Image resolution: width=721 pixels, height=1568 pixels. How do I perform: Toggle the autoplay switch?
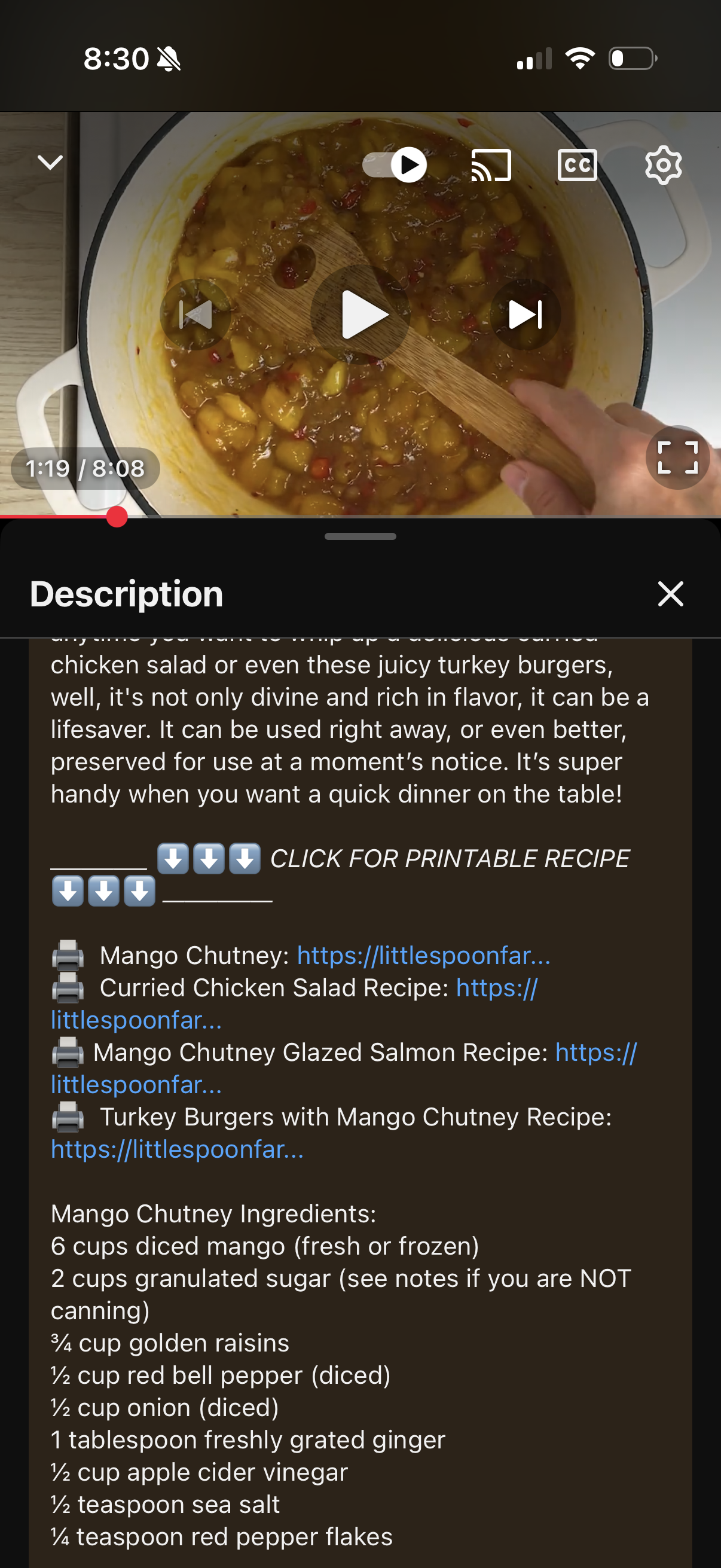(395, 165)
